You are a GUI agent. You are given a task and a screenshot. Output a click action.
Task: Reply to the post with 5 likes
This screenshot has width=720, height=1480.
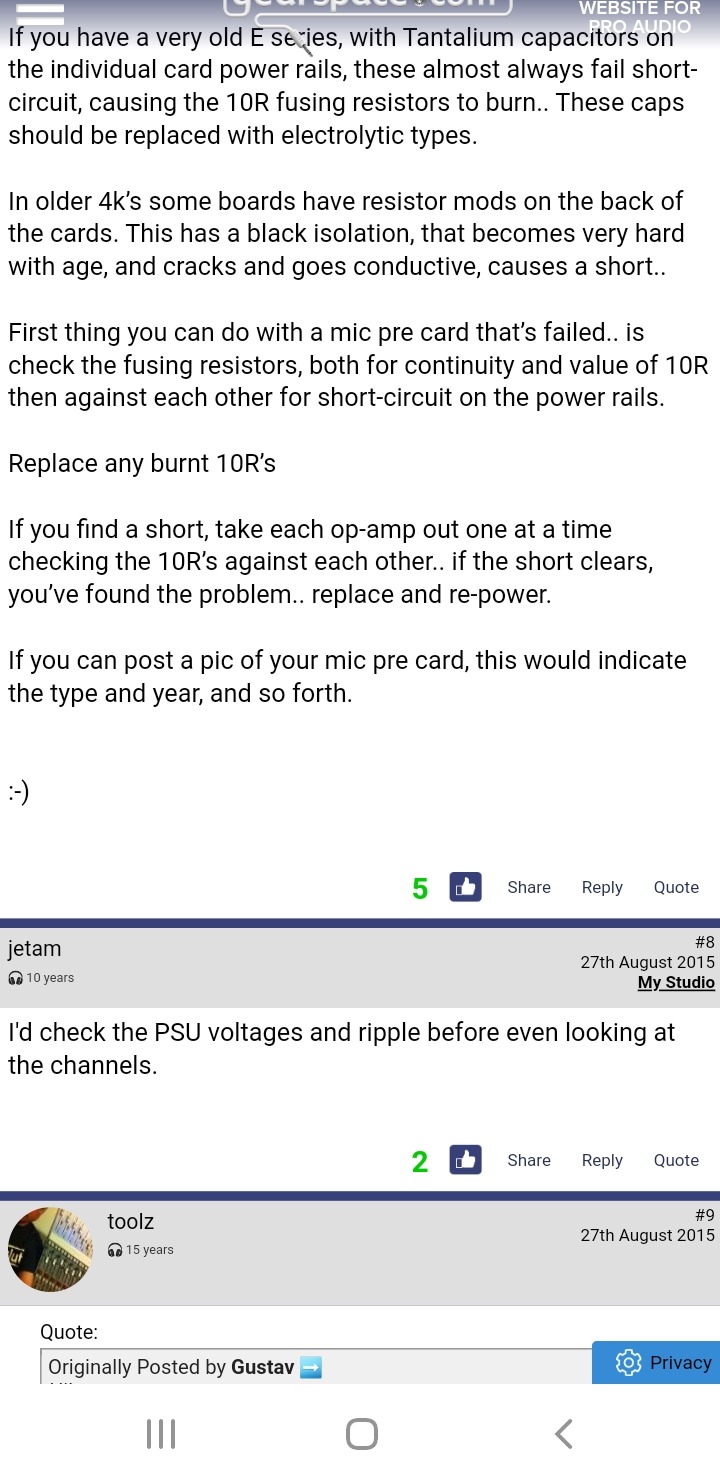[602, 887]
